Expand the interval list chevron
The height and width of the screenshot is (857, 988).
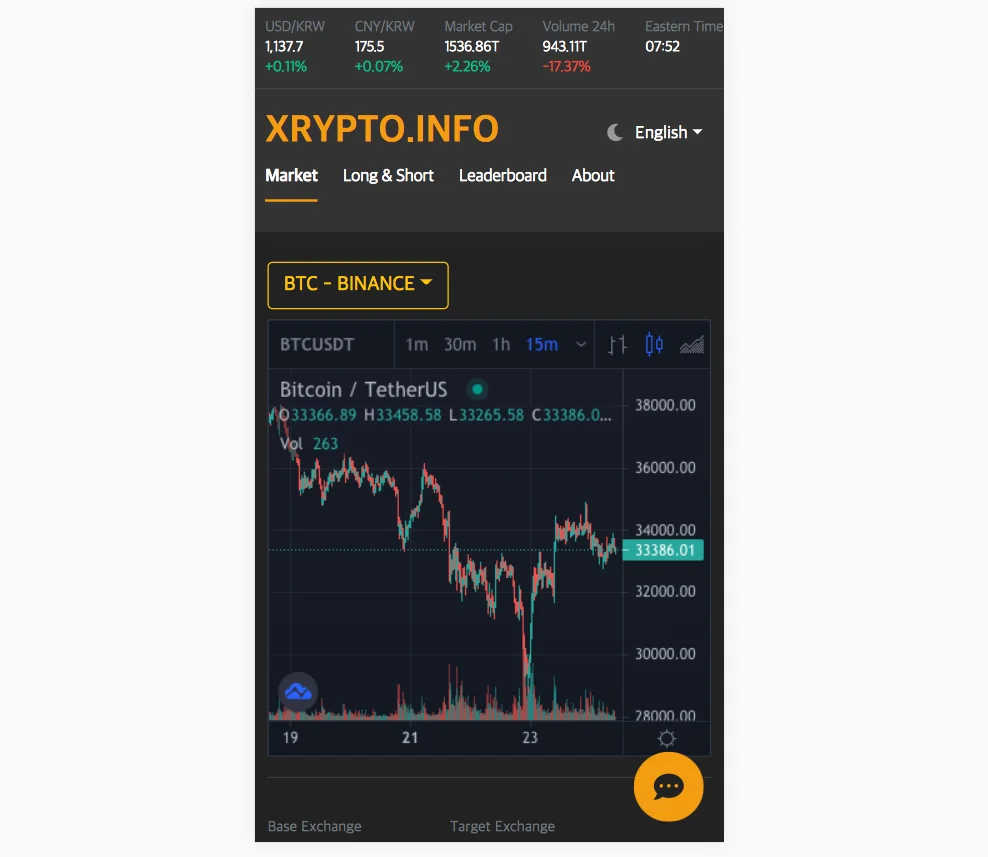[x=581, y=345]
